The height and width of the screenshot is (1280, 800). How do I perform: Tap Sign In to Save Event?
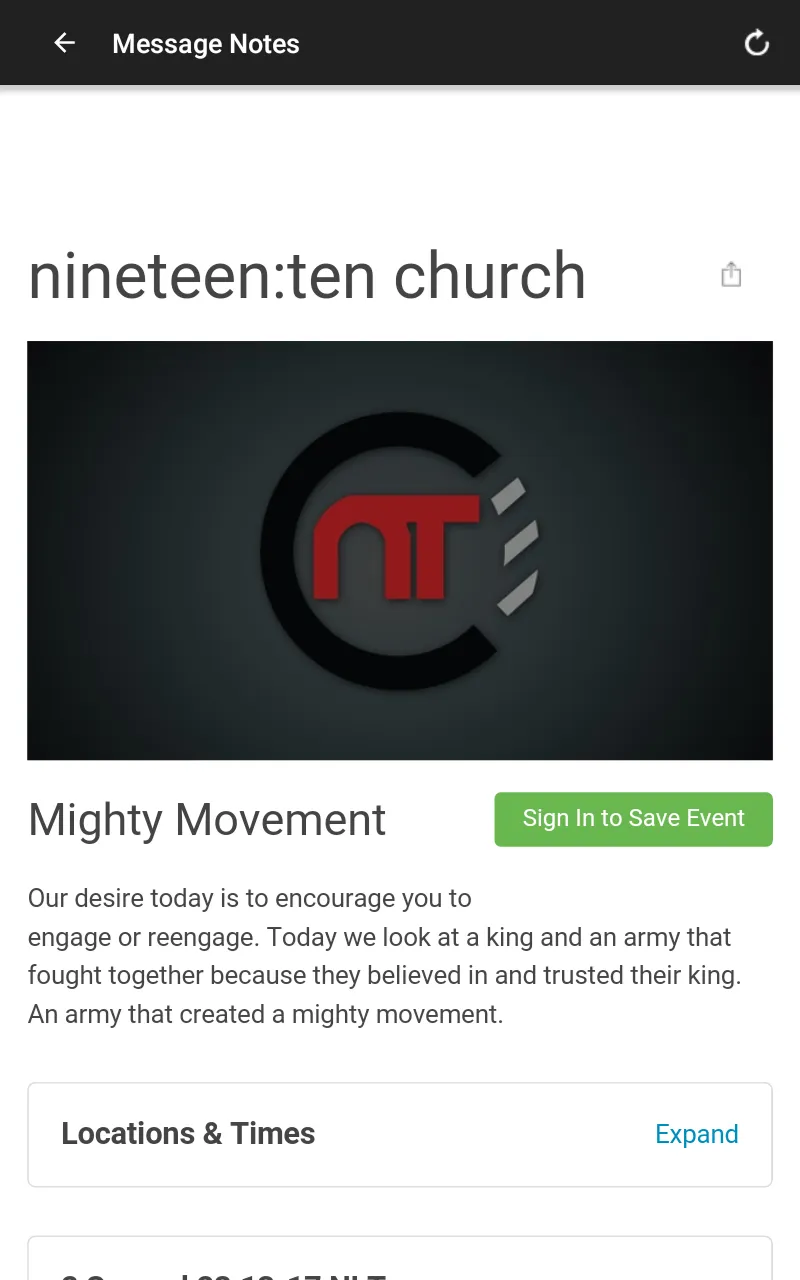tap(633, 819)
